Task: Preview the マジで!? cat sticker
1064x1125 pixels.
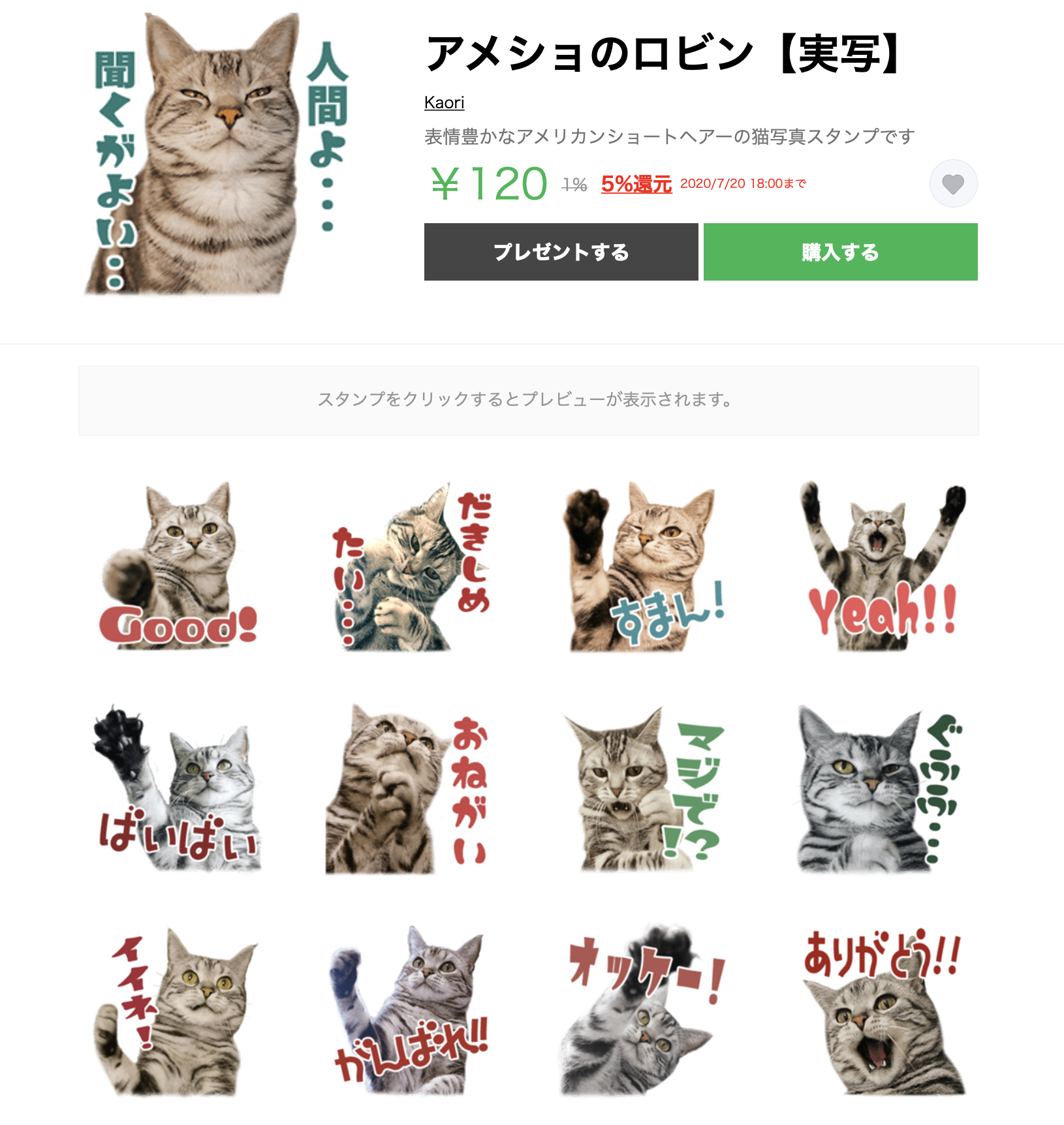Action: (645, 788)
